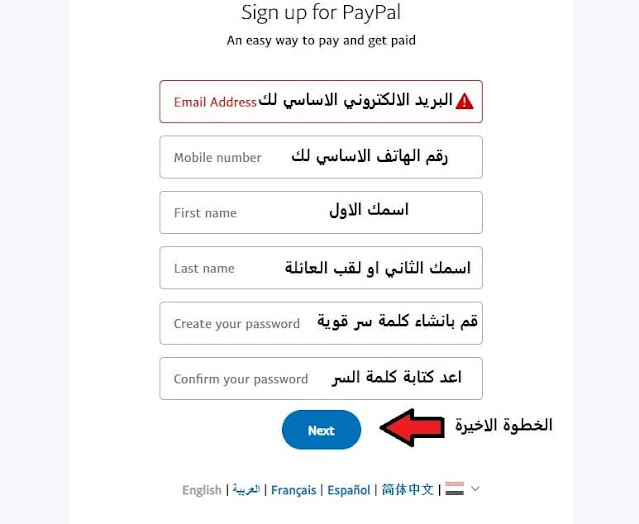Select the Last name input
The height and width of the screenshot is (524, 639).
click(320, 268)
